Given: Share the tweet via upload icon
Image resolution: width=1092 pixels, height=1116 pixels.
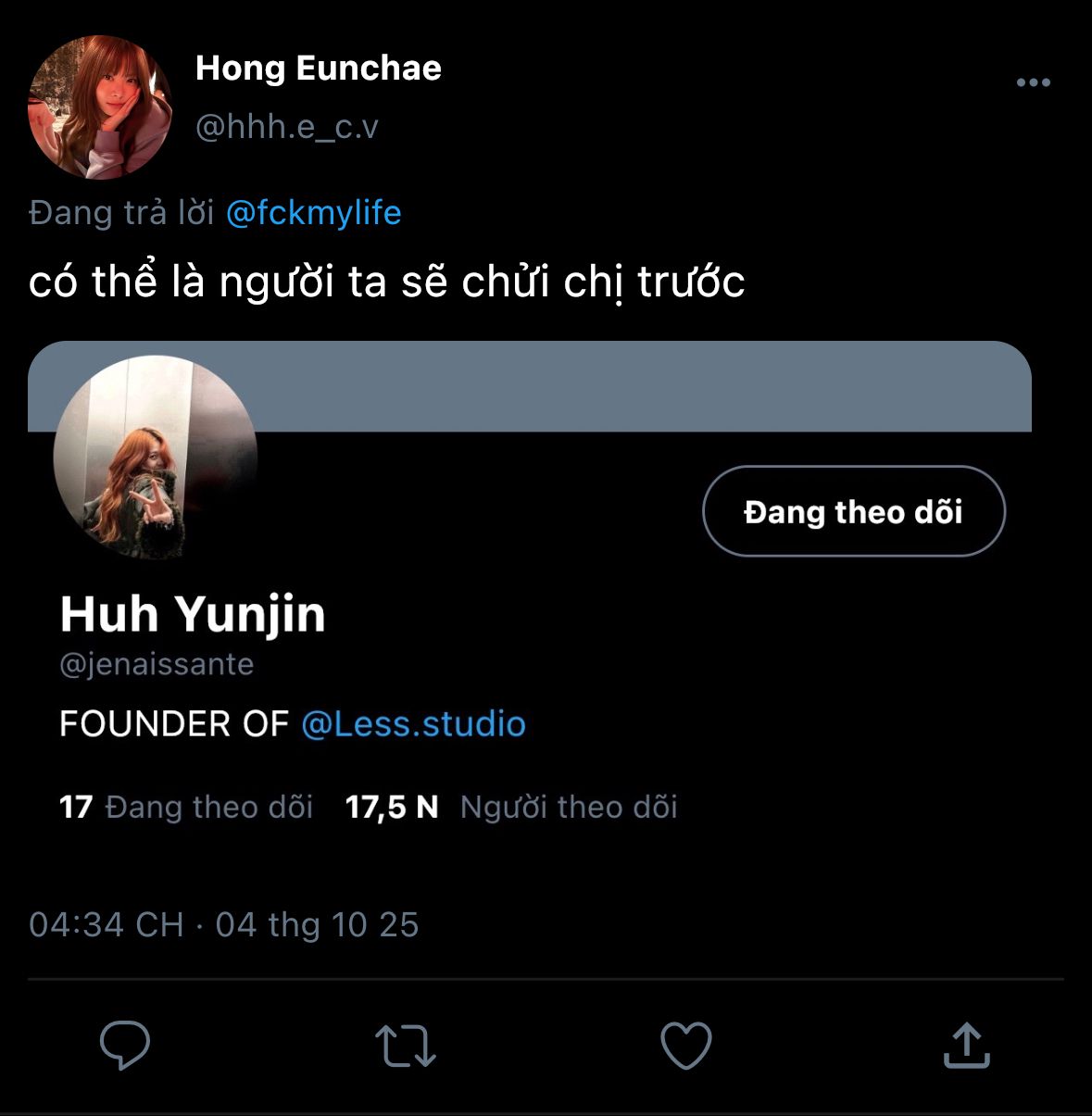Looking at the screenshot, I should (x=967, y=1046).
